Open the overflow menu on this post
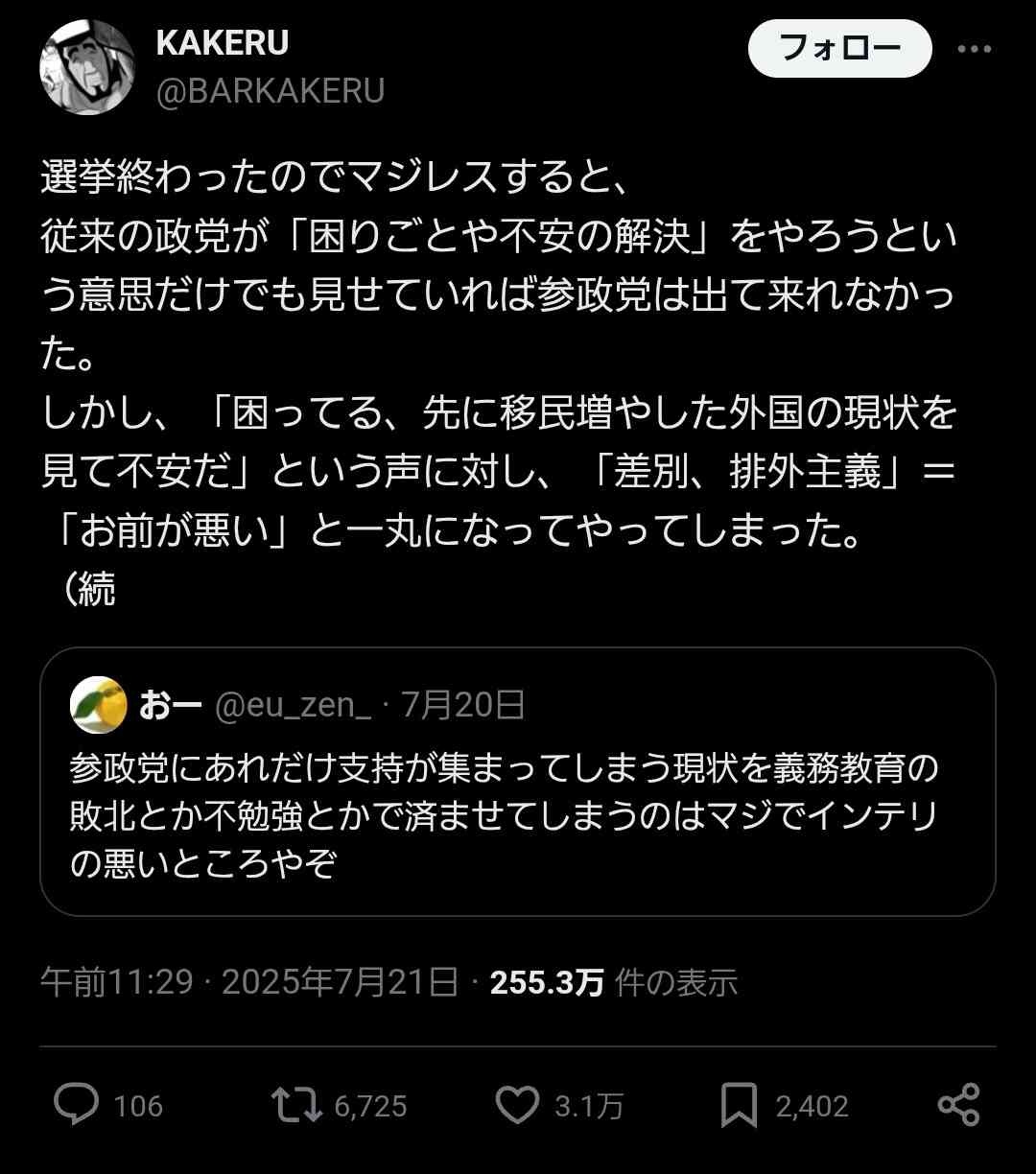The image size is (1036, 1174). coord(975,48)
